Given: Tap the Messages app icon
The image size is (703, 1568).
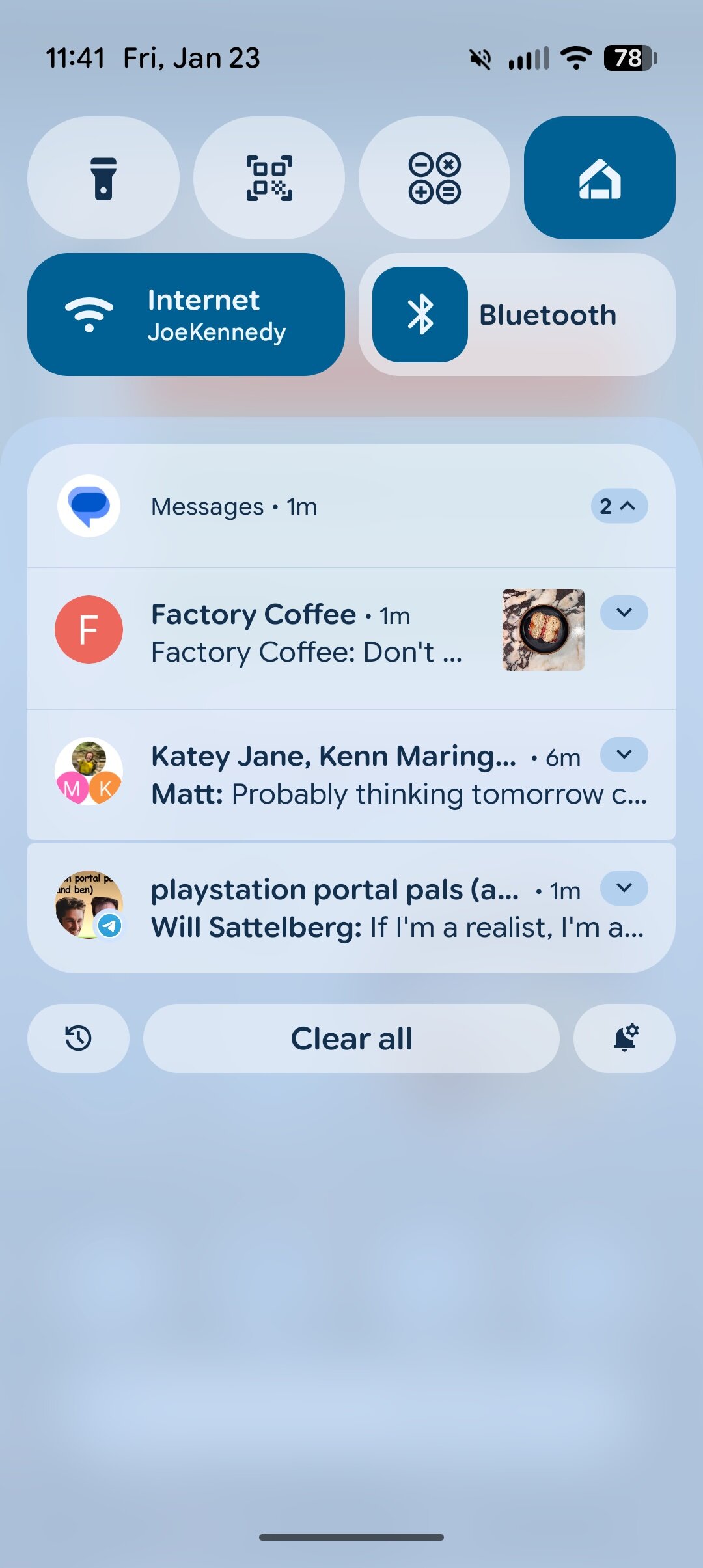Looking at the screenshot, I should (89, 506).
